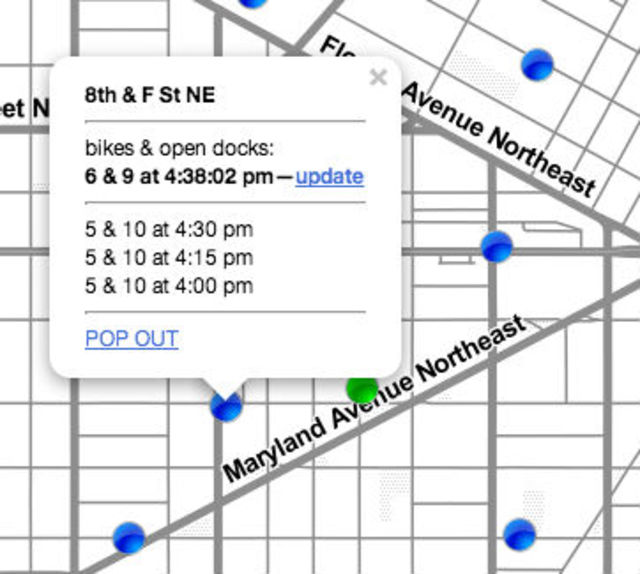The width and height of the screenshot is (640, 574).
Task: Select the green station marker on the map
Action: (362, 390)
